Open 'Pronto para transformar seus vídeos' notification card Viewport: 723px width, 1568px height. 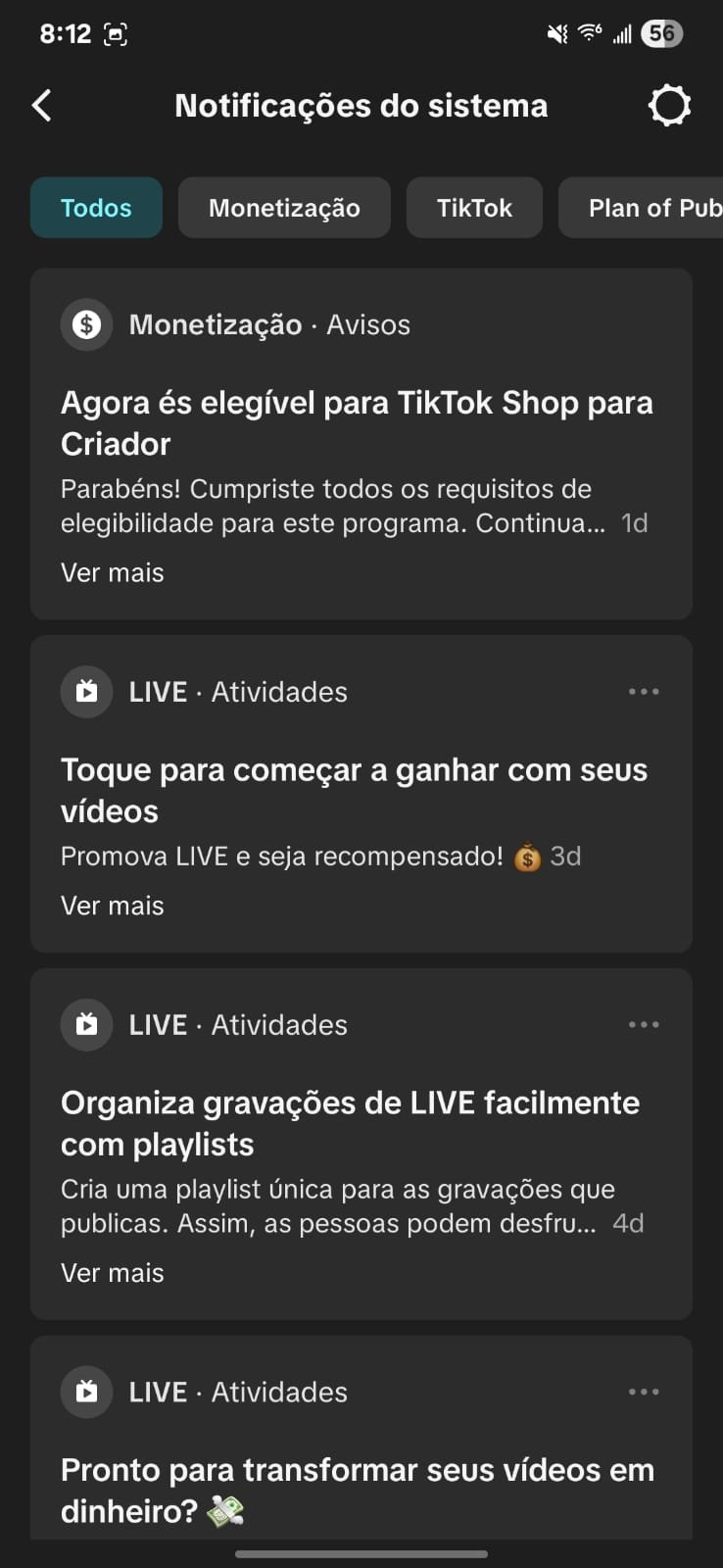pos(361,1438)
